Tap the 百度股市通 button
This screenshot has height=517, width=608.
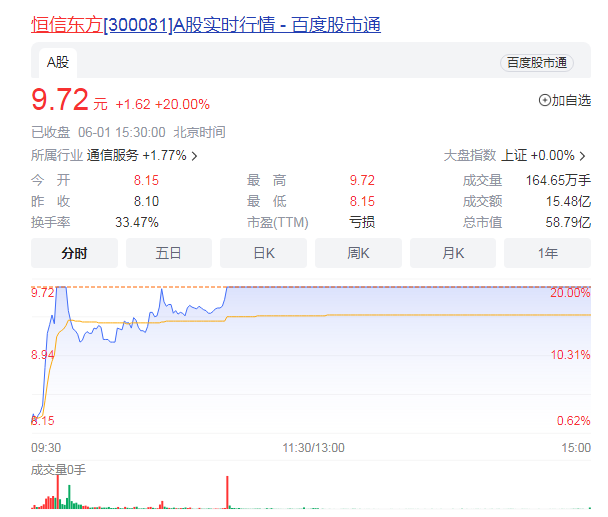(537, 63)
